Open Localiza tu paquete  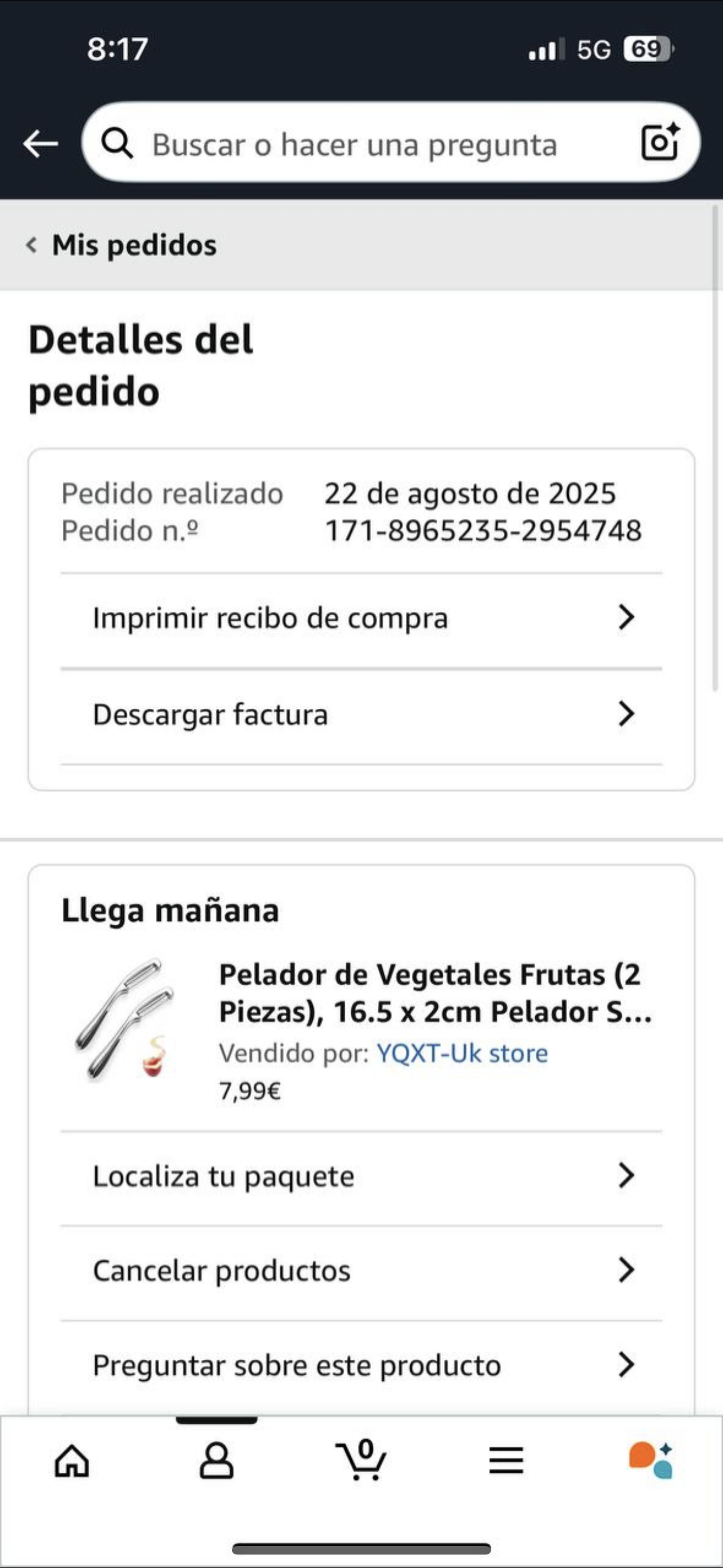point(361,1177)
